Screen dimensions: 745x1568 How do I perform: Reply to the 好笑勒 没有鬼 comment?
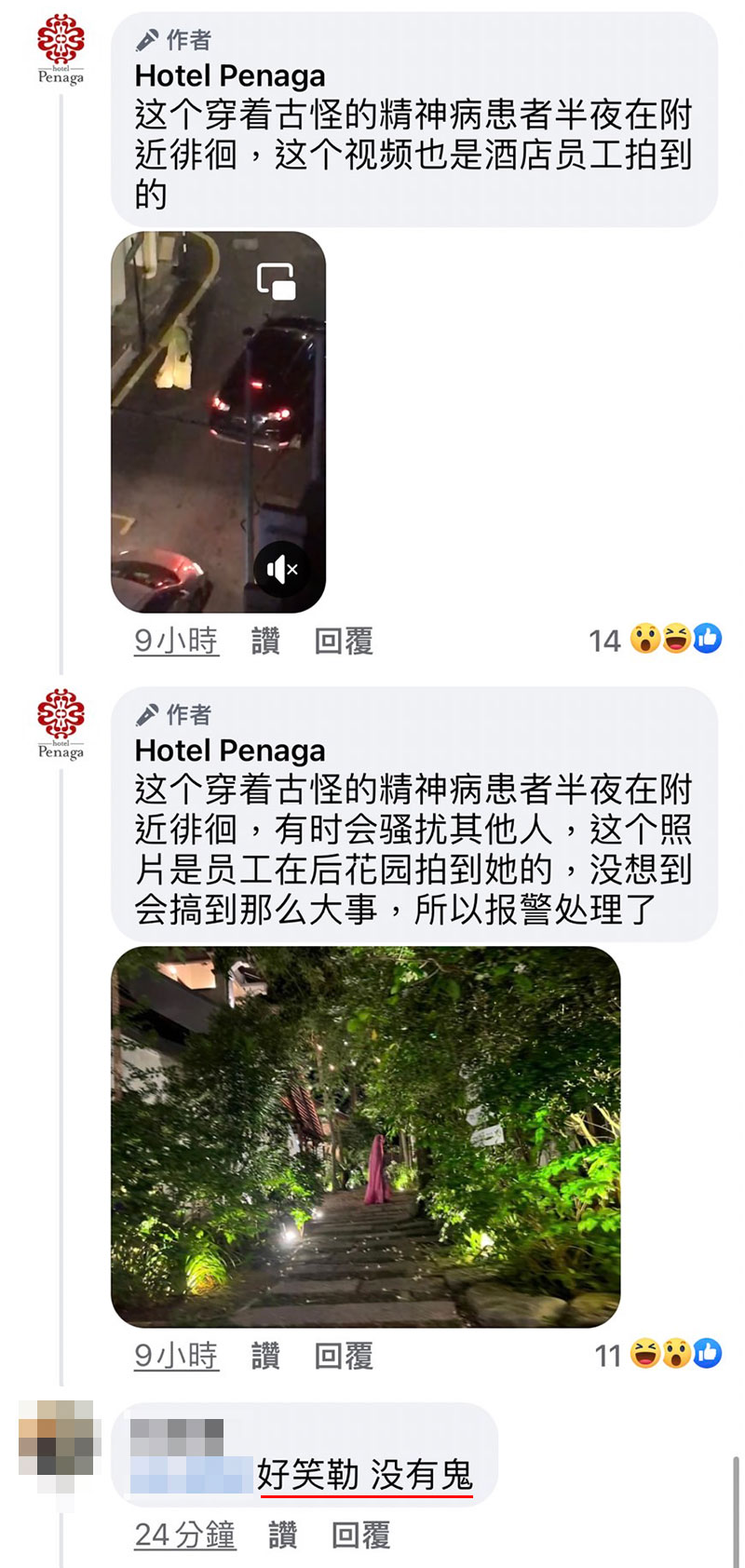click(360, 1534)
